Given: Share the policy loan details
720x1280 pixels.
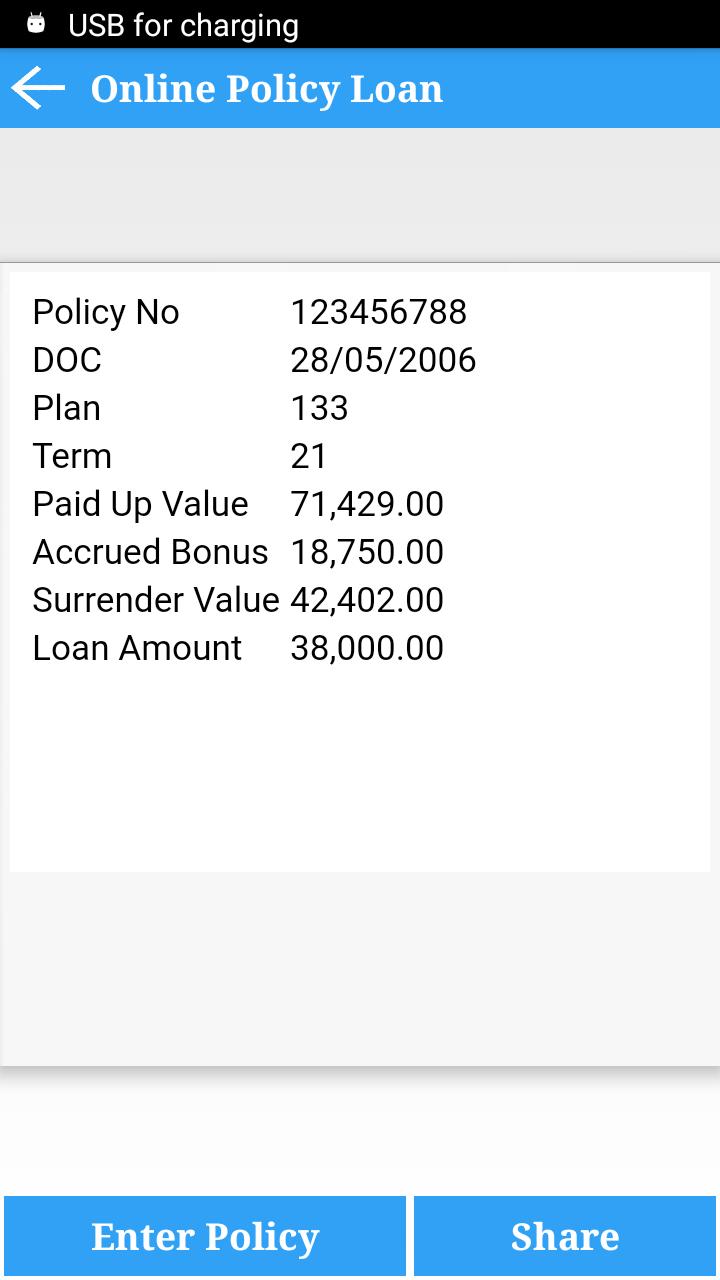Looking at the screenshot, I should 565,1237.
